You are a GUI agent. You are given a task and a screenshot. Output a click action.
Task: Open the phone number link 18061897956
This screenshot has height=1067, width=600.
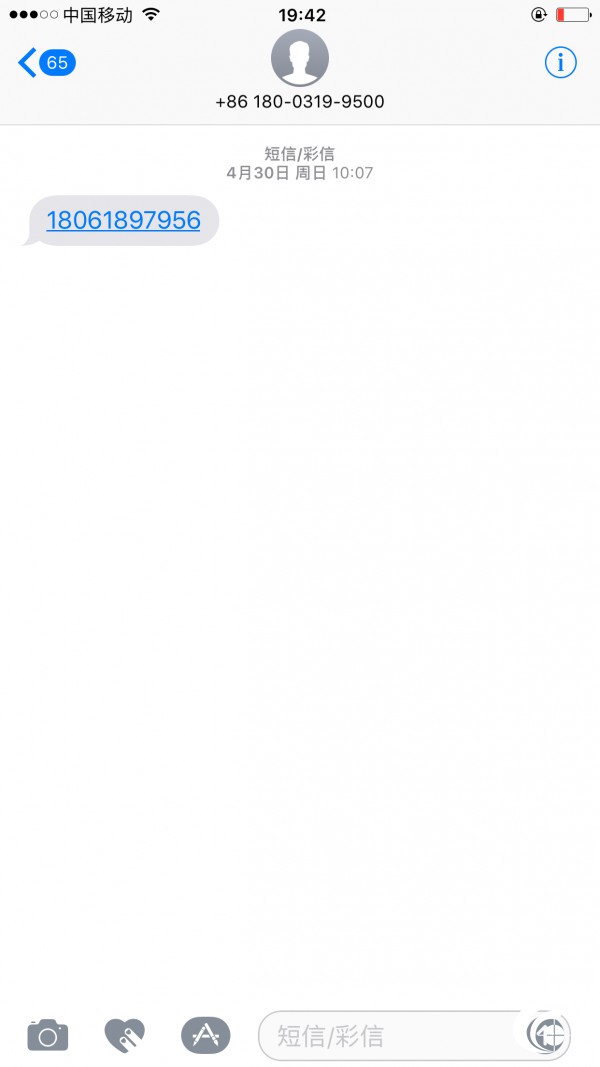[x=123, y=220]
